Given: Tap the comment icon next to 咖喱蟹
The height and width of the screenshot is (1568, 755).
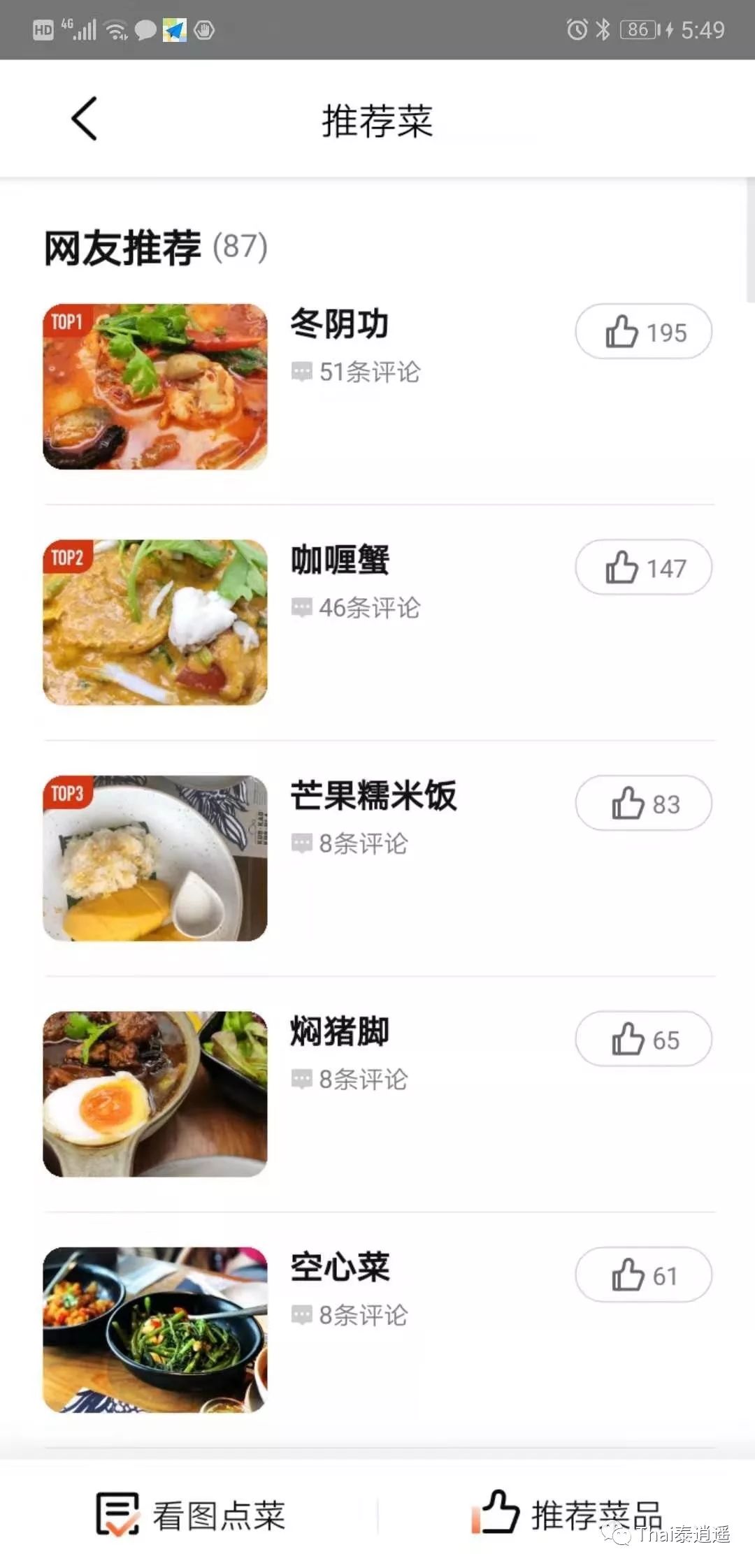Looking at the screenshot, I should click(x=302, y=609).
